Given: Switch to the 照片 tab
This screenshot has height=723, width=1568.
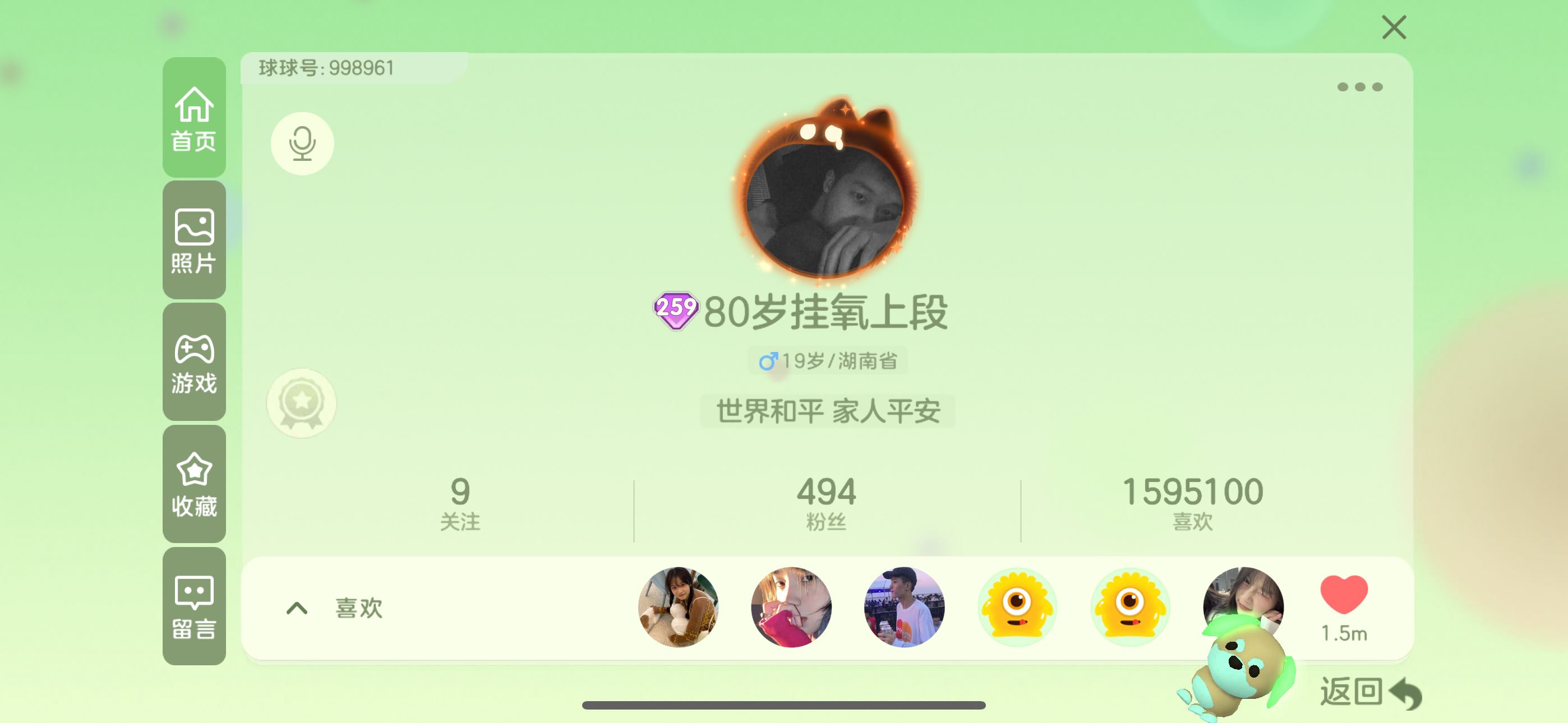Looking at the screenshot, I should click(x=194, y=240).
